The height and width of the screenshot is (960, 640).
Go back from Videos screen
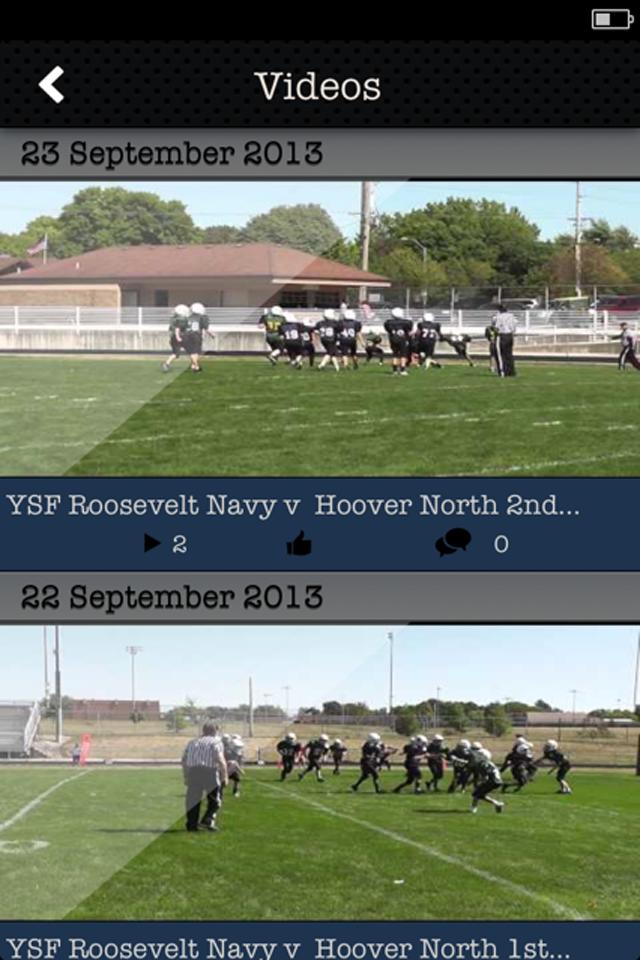tap(51, 86)
